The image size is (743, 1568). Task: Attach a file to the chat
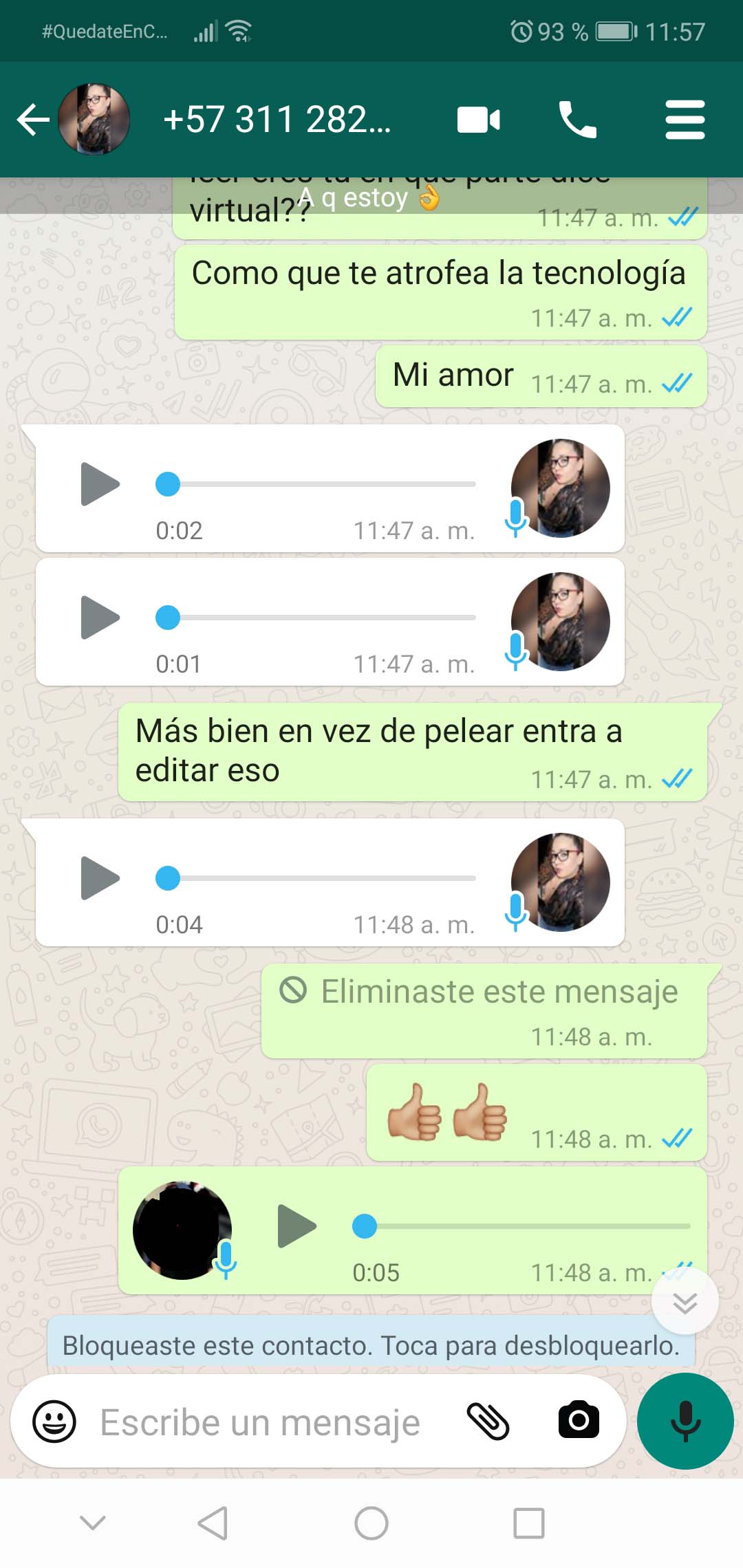point(488,1422)
